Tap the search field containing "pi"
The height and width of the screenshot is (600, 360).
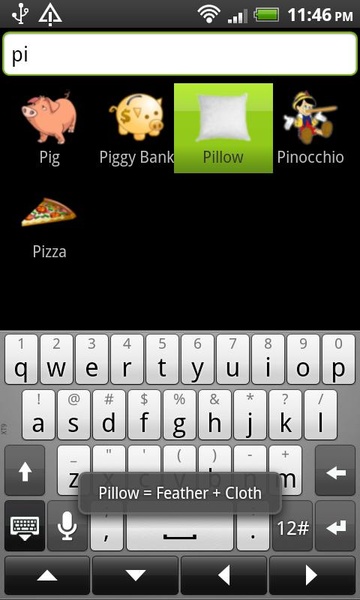point(180,54)
